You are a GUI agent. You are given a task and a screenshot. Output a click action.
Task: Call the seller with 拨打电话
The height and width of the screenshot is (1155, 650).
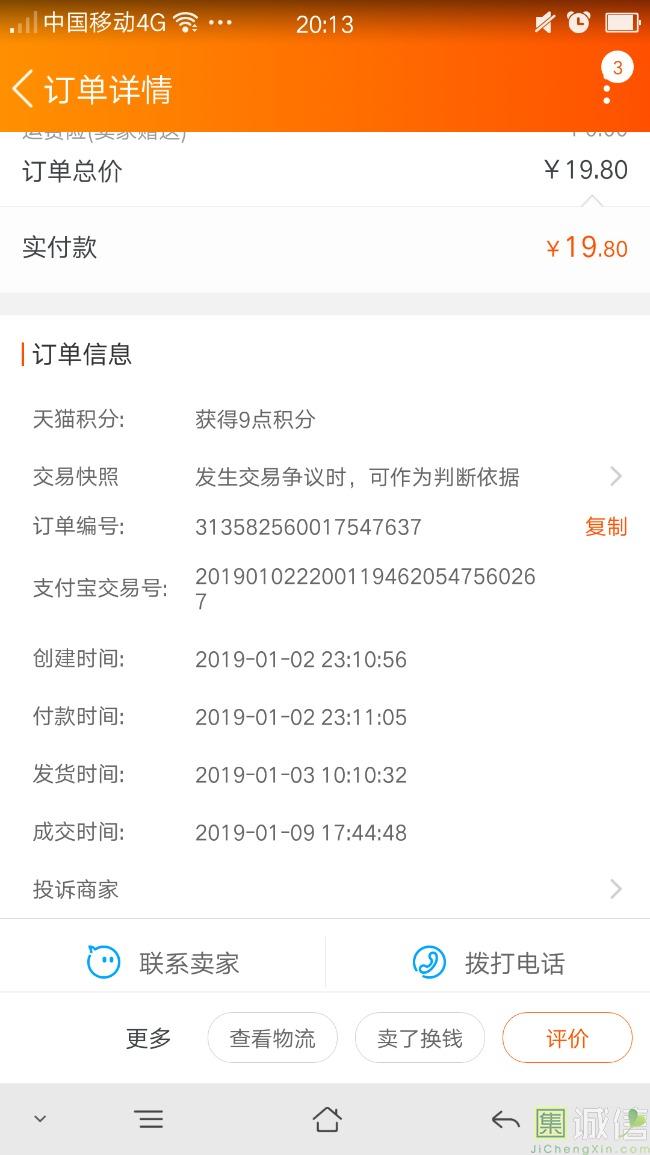488,963
